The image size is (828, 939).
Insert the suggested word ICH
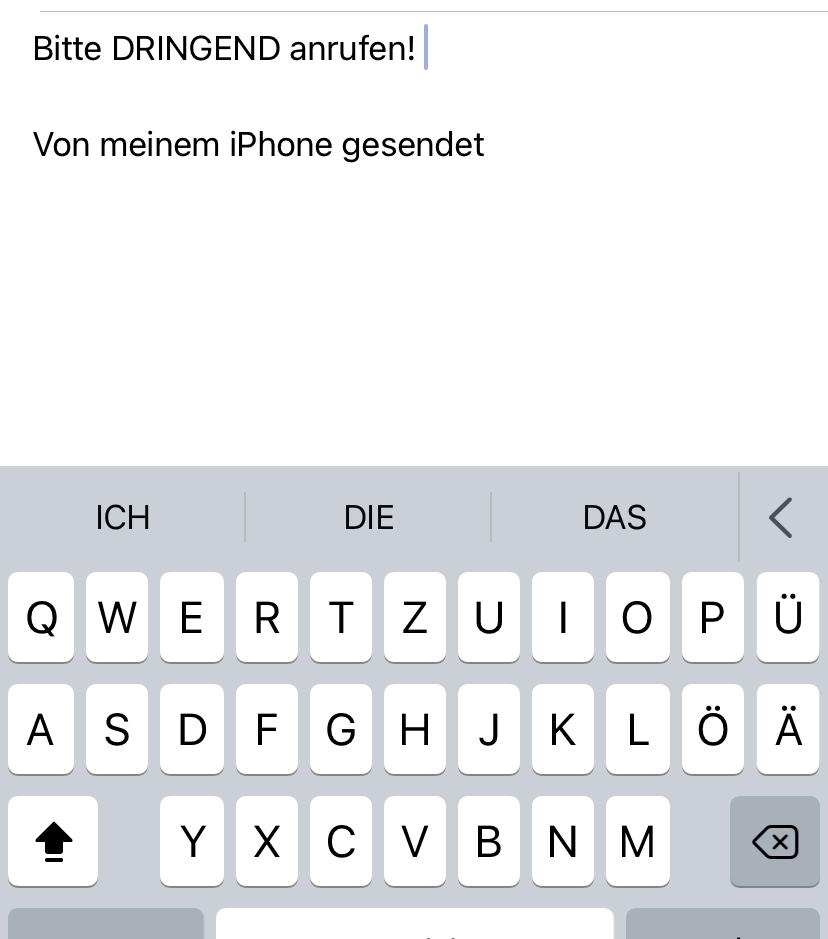click(x=122, y=517)
